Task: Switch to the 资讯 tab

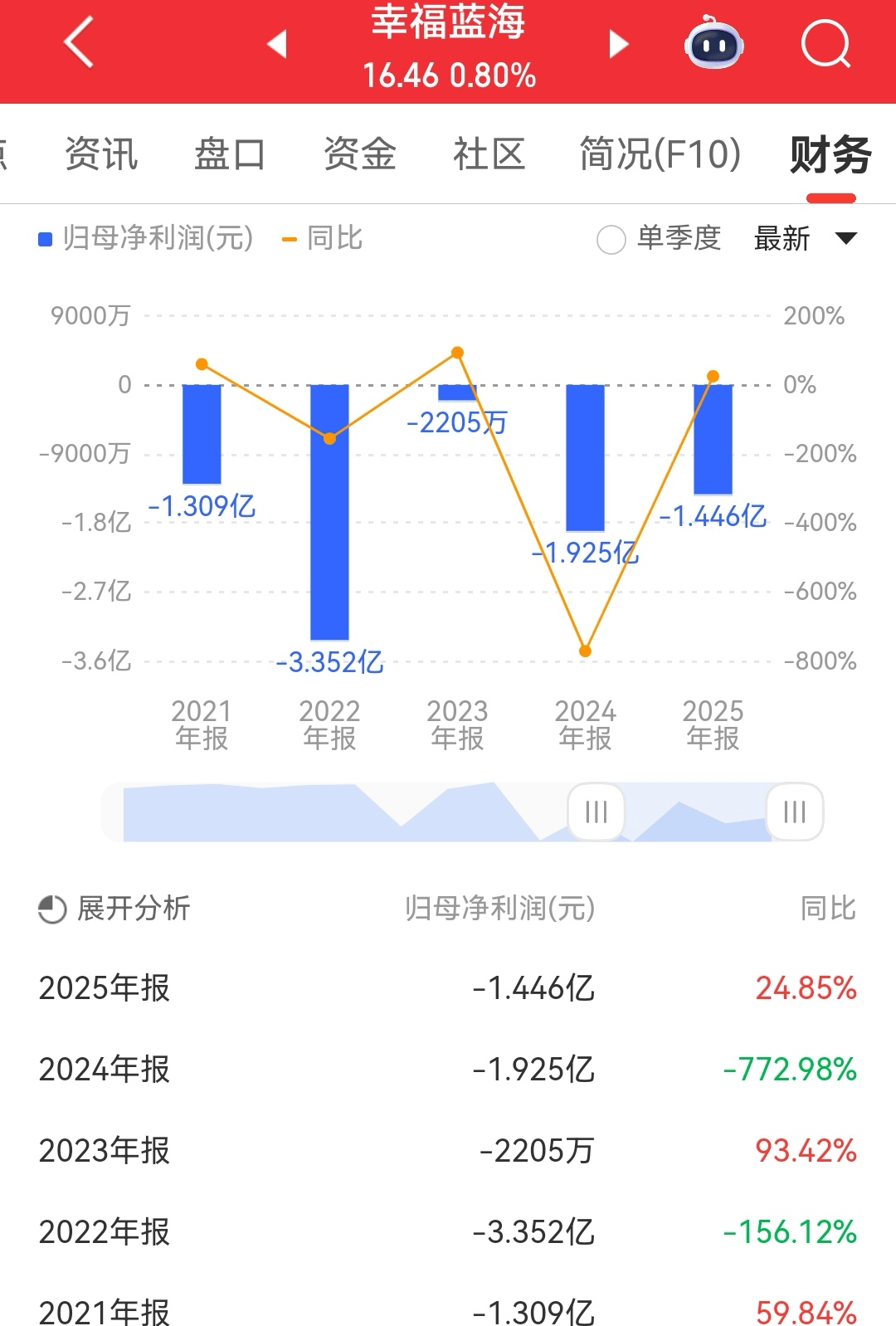Action: point(101,154)
